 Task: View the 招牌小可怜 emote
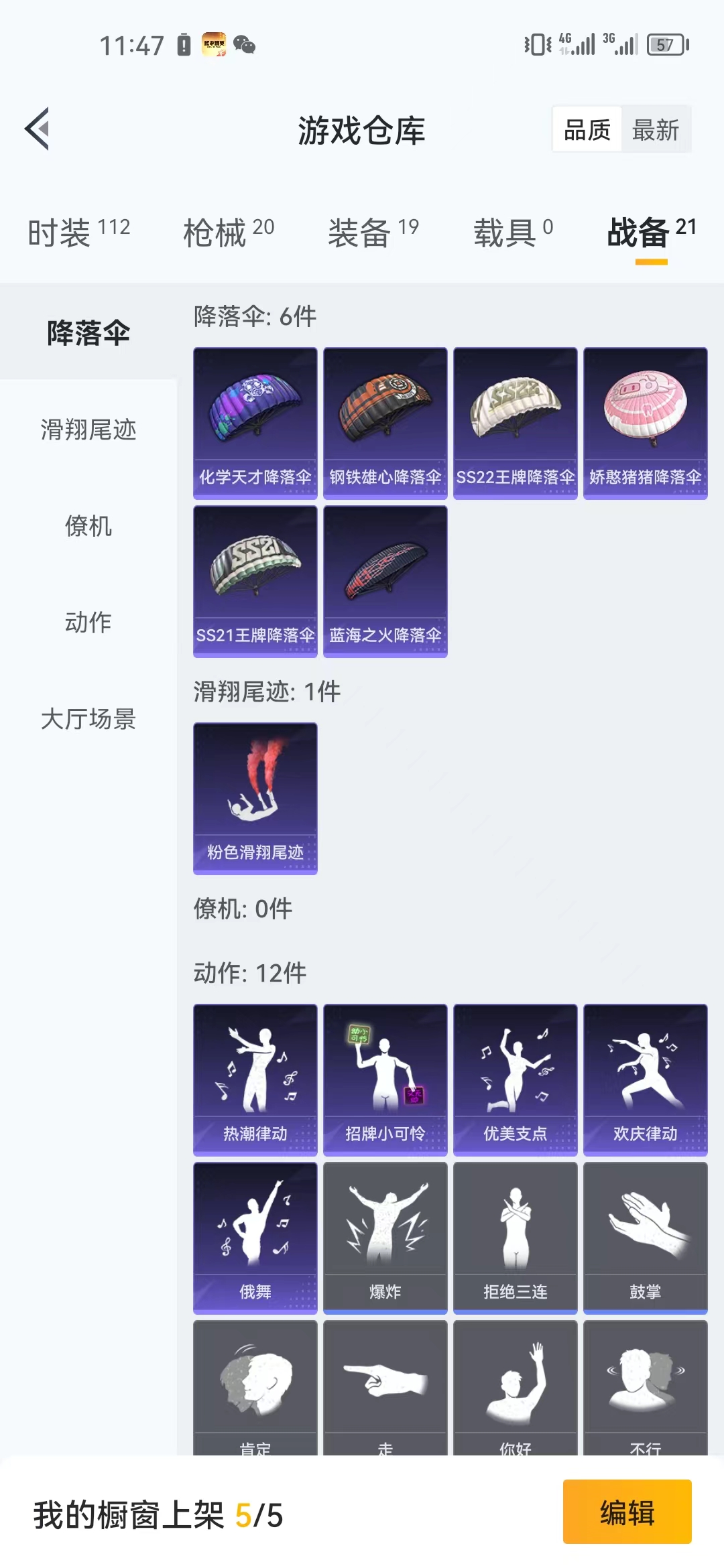385,1080
